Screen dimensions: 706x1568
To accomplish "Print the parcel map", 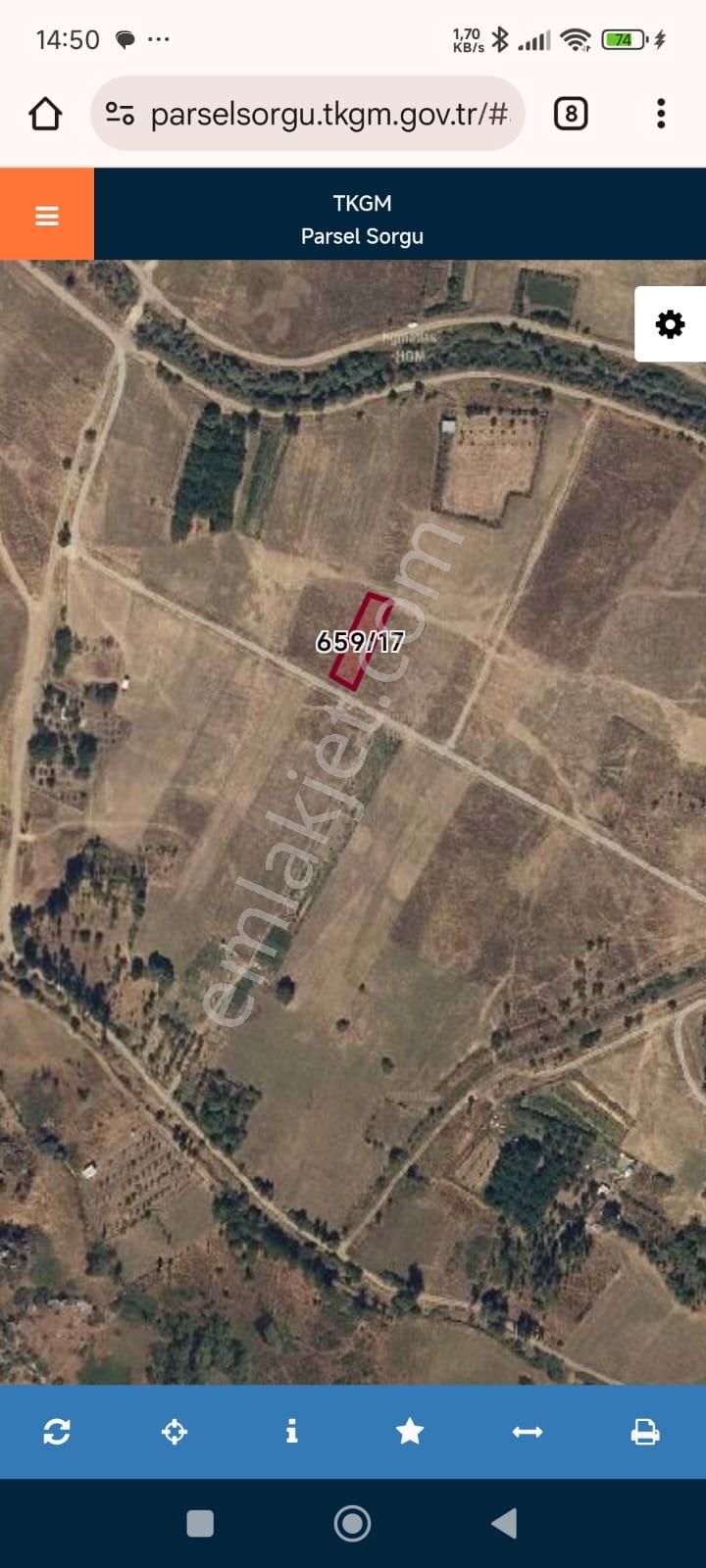I will (x=644, y=1432).
